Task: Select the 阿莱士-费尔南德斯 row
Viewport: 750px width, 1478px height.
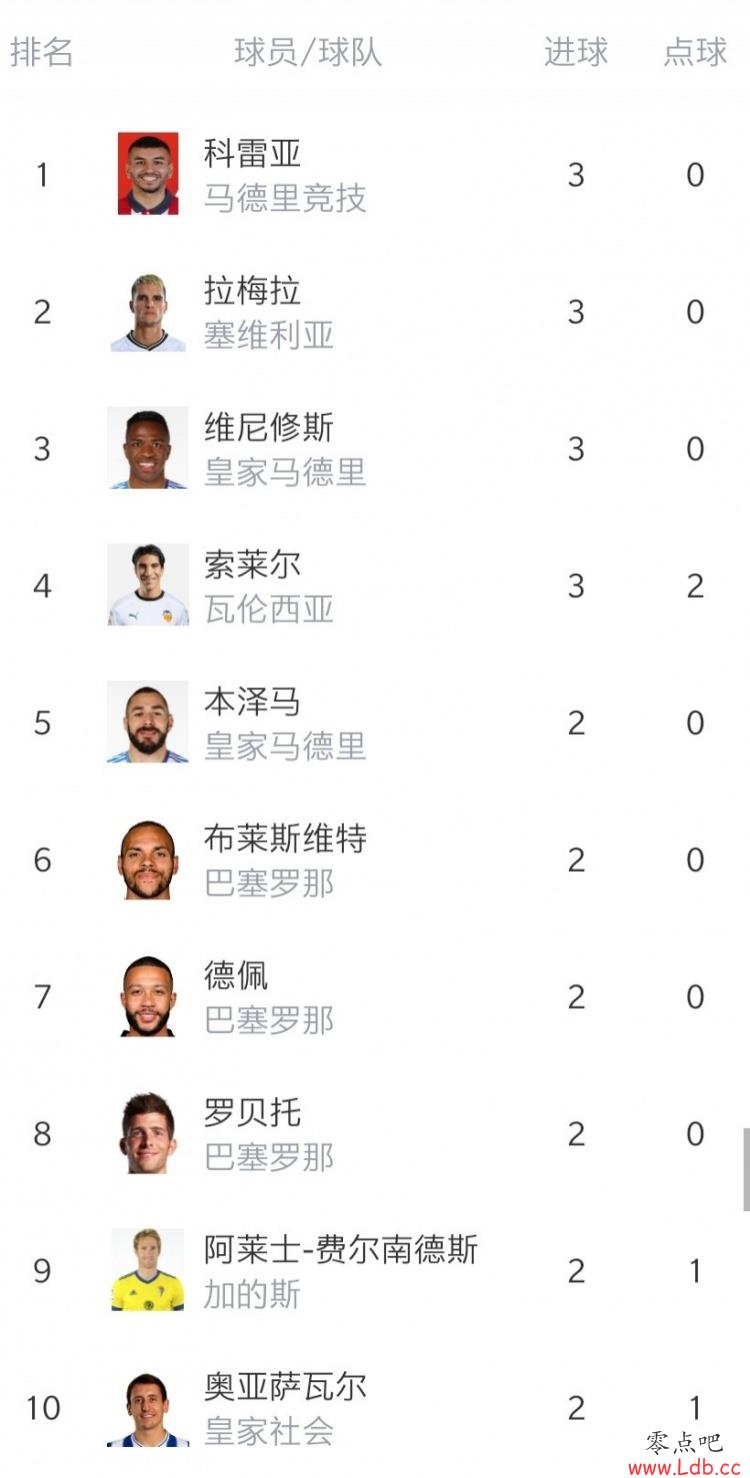Action: (x=375, y=1271)
